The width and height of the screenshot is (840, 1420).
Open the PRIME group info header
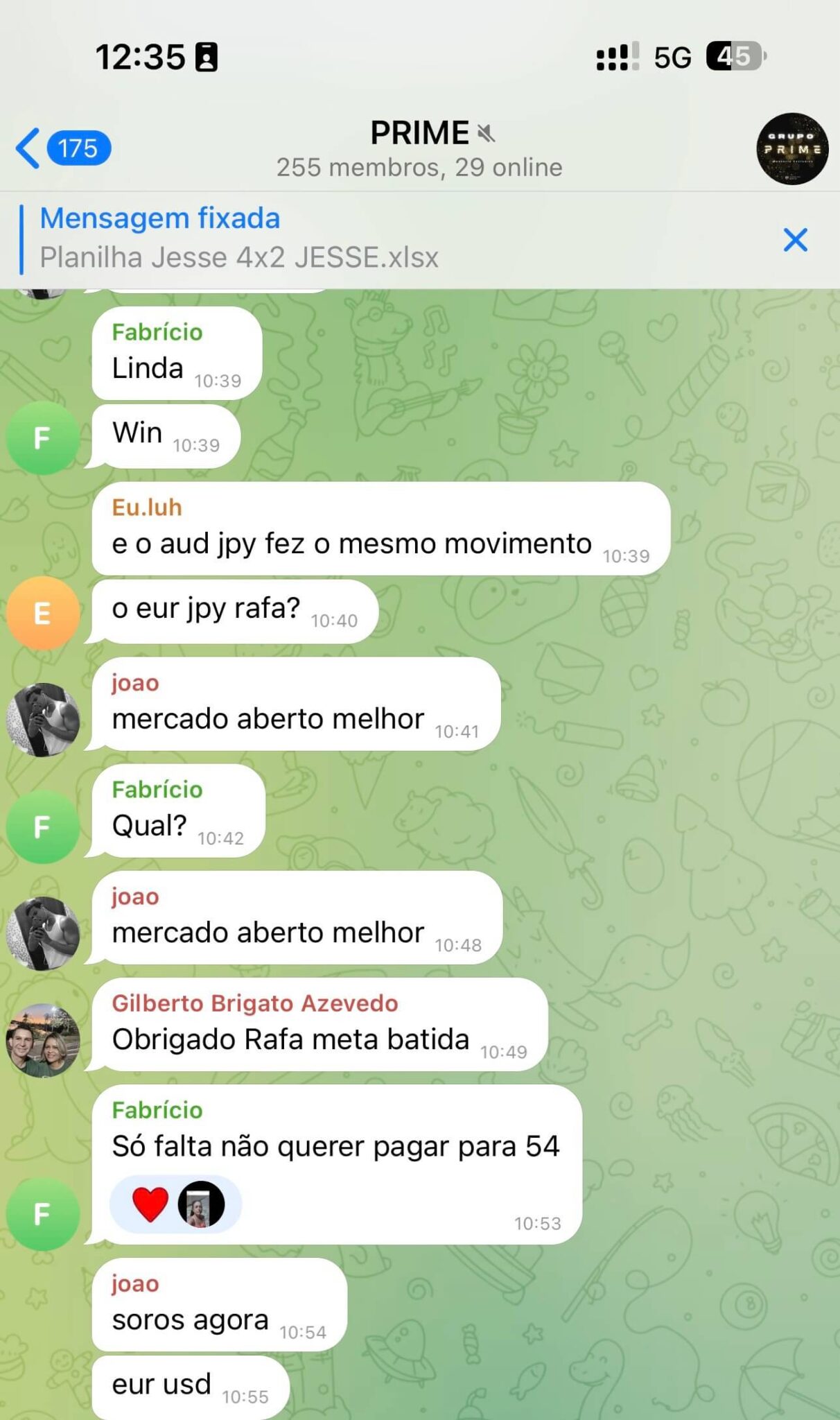(x=419, y=148)
